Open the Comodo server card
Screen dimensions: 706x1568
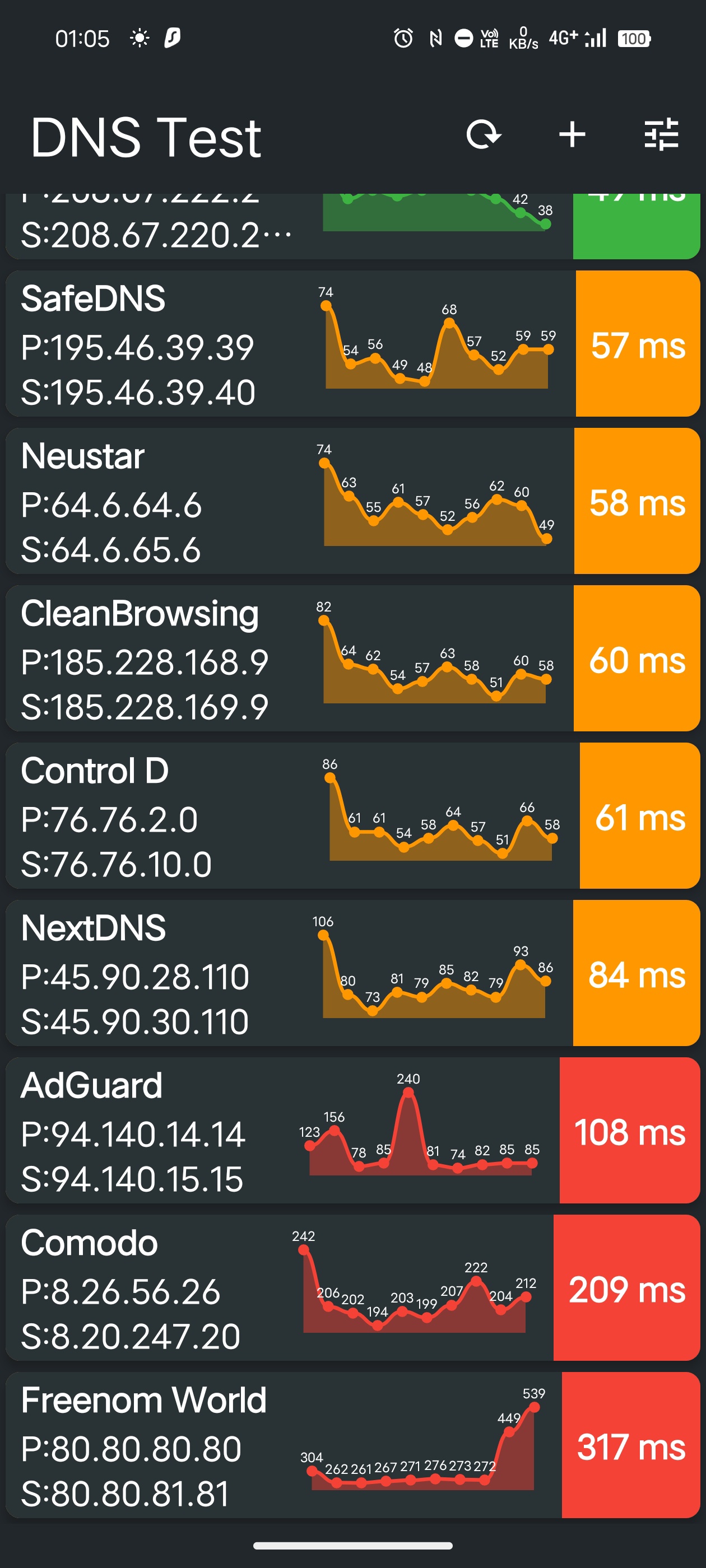click(352, 1287)
